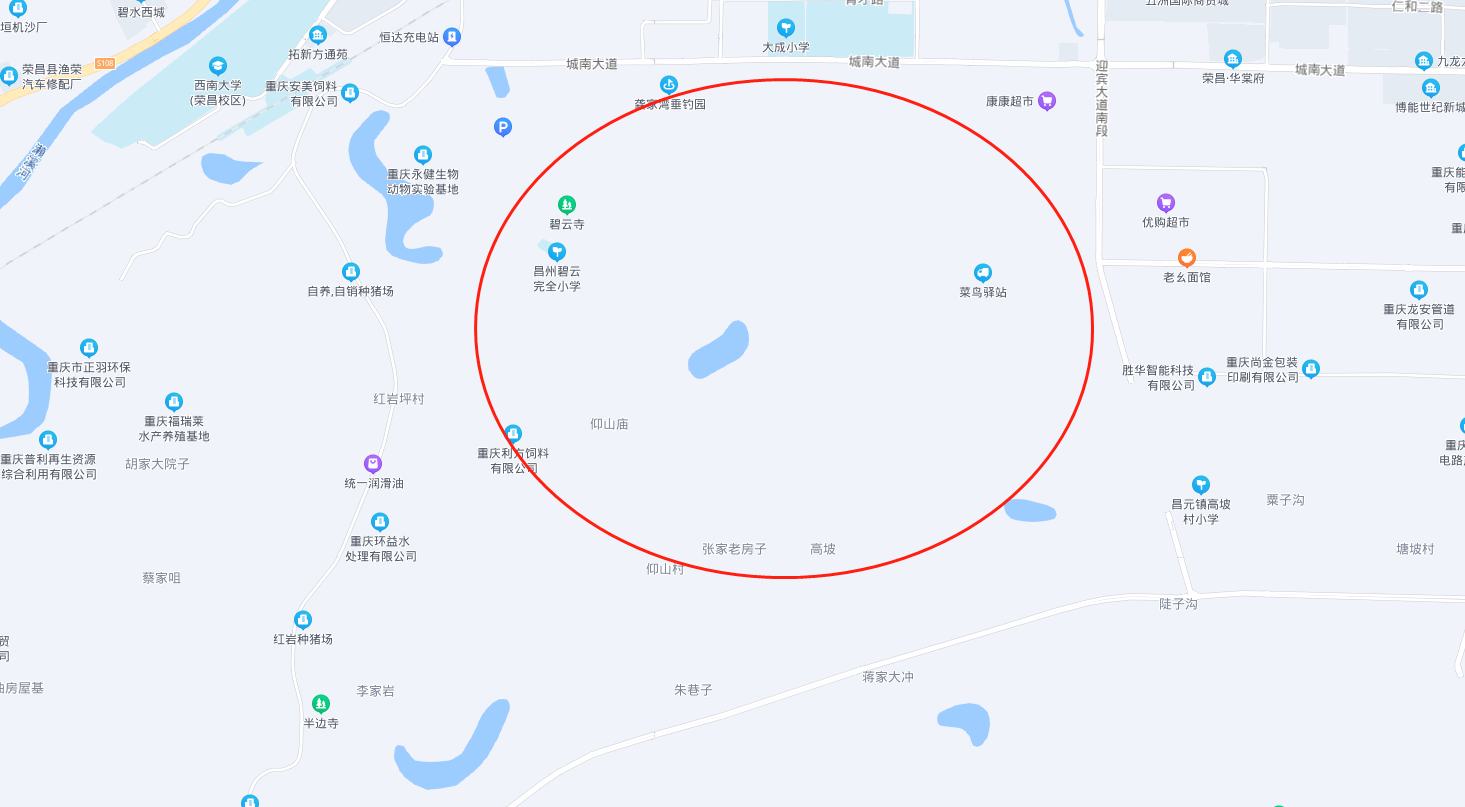
Task: Select the 菜鸟驿站 map marker
Action: 982,273
